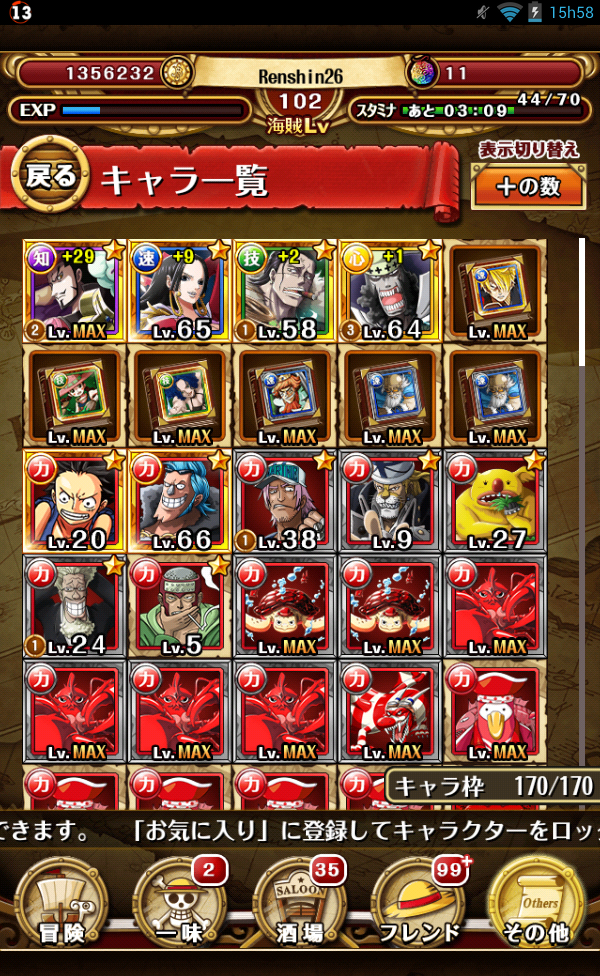Select the +29 character at Lv.MAX
Image resolution: width=600 pixels, height=976 pixels.
click(75, 291)
